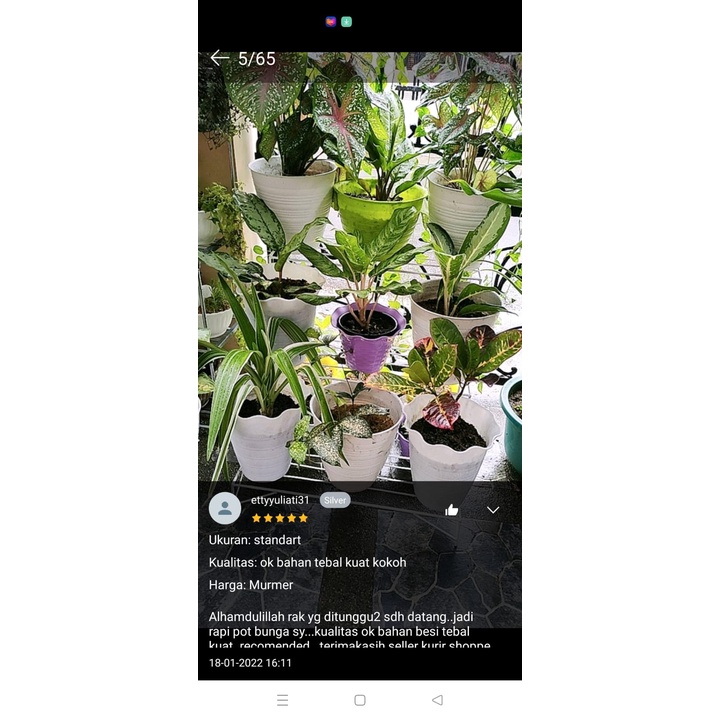Like ettyyuliati31's review with thumbs up
720x720 pixels.
pyautogui.click(x=451, y=510)
